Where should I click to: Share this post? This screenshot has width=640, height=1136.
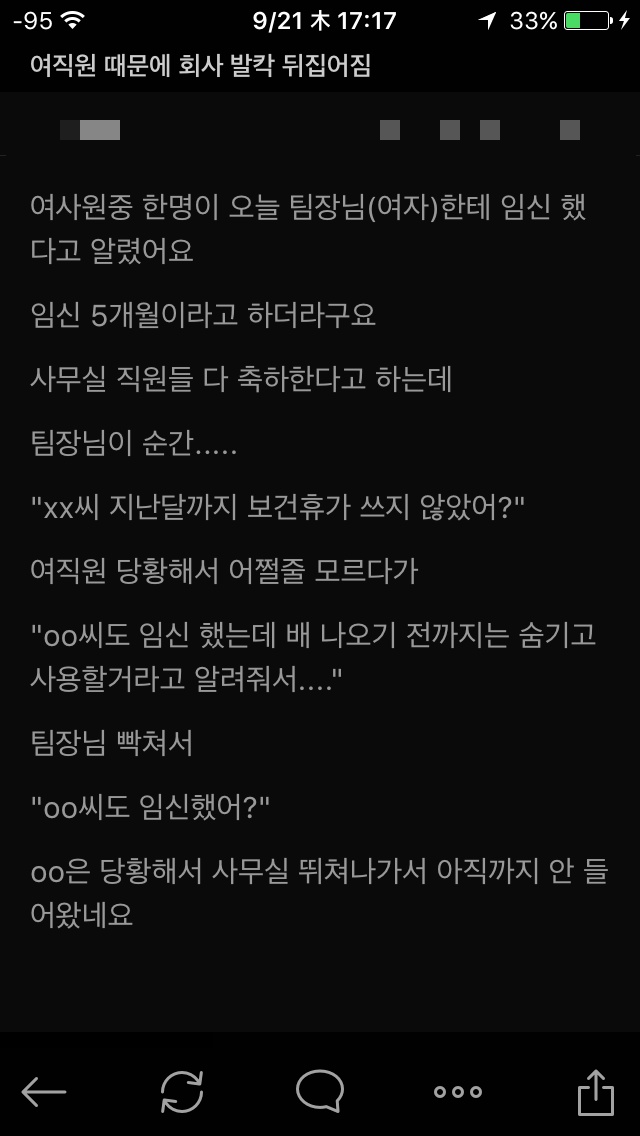pos(595,1090)
